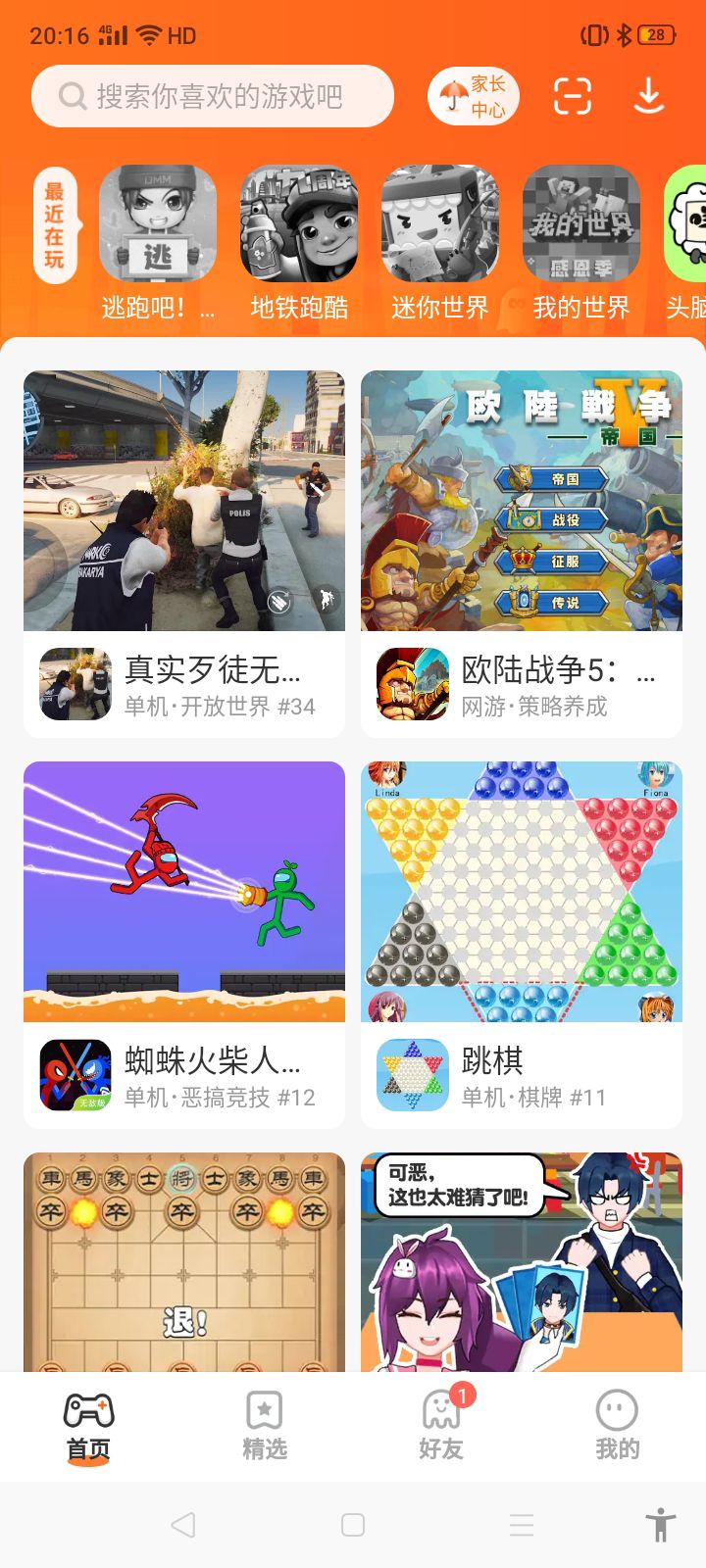Open the QR scan icon
The image size is (706, 1568).
[x=573, y=96]
